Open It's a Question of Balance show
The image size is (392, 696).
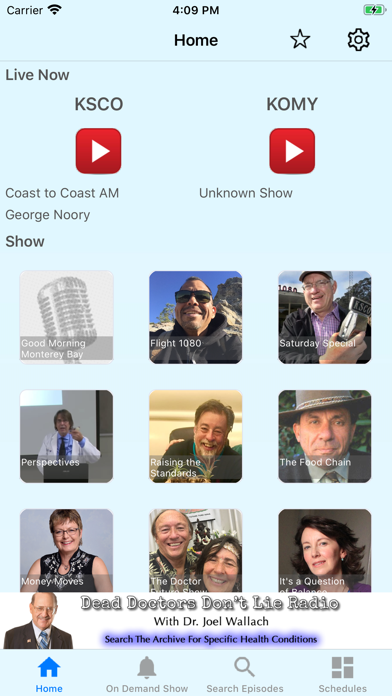coord(325,550)
